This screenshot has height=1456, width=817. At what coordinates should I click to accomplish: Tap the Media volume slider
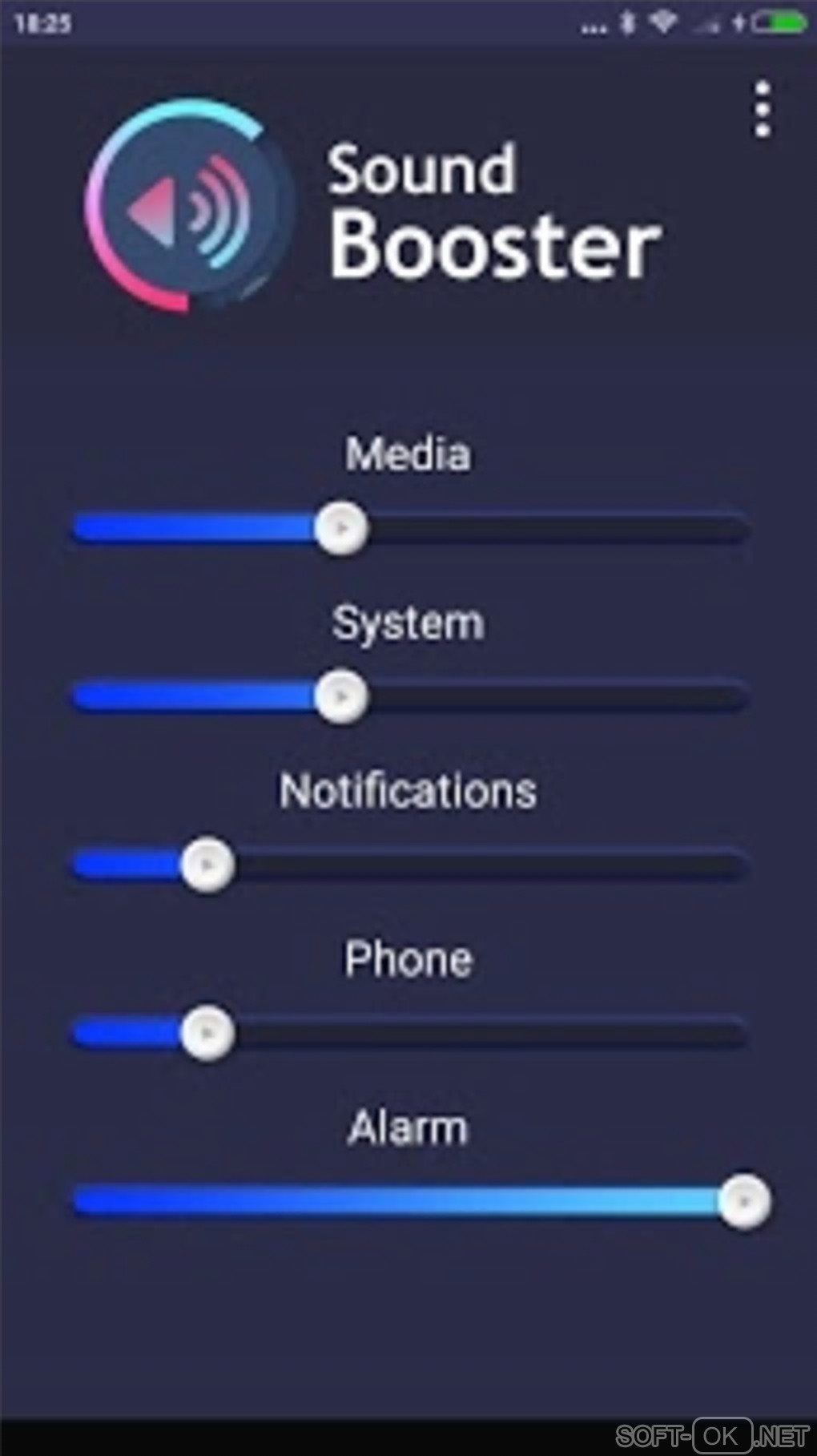pyautogui.click(x=341, y=529)
